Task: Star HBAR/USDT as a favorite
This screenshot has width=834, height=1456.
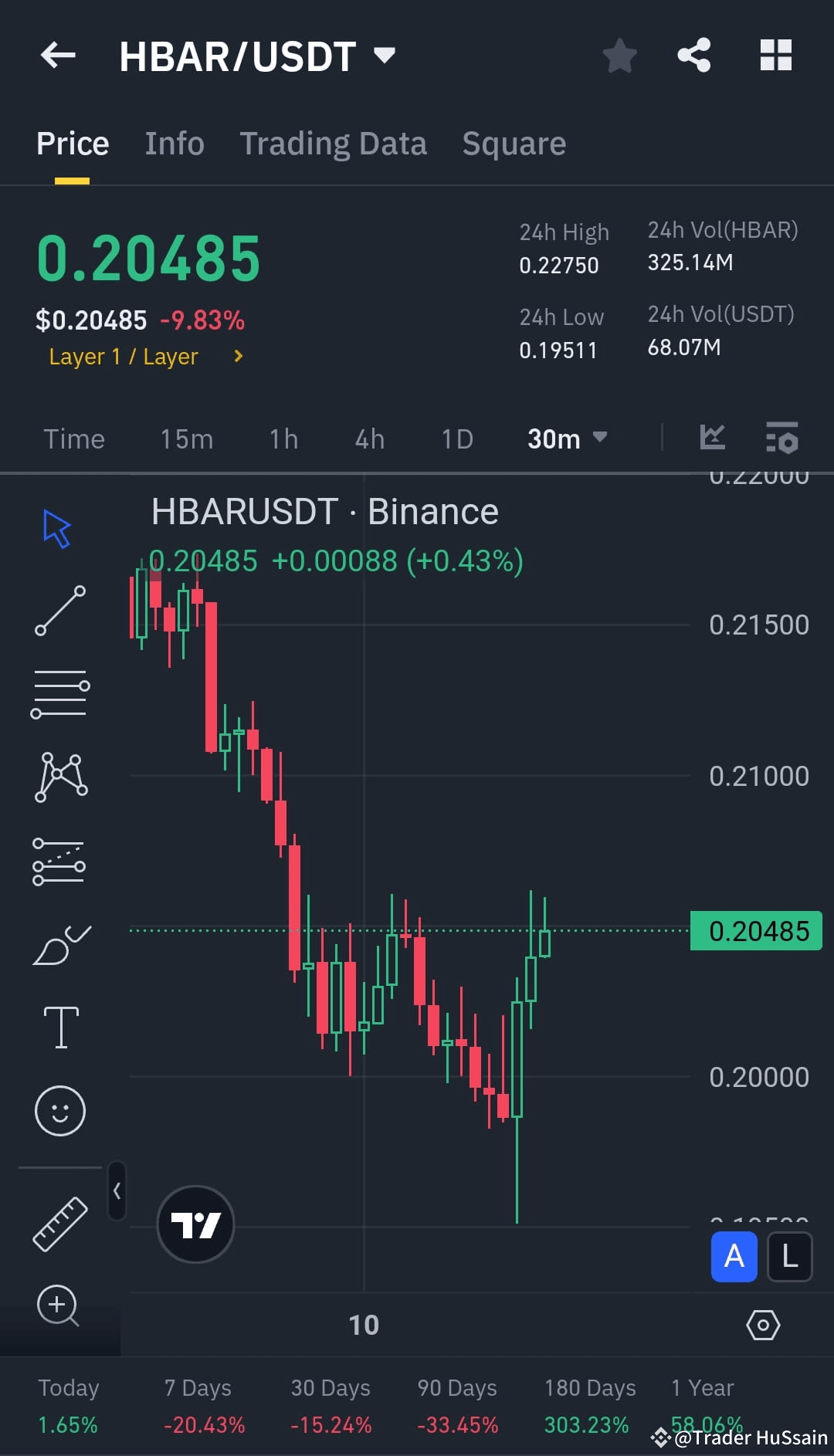Action: [x=619, y=55]
